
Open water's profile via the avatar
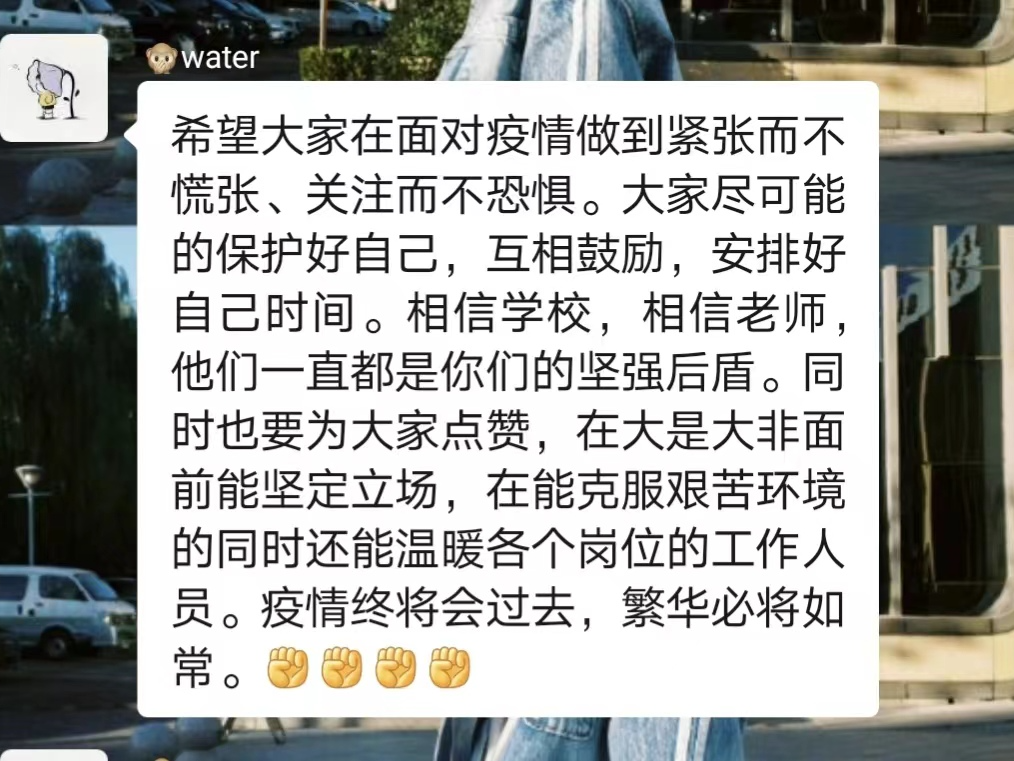[x=53, y=88]
